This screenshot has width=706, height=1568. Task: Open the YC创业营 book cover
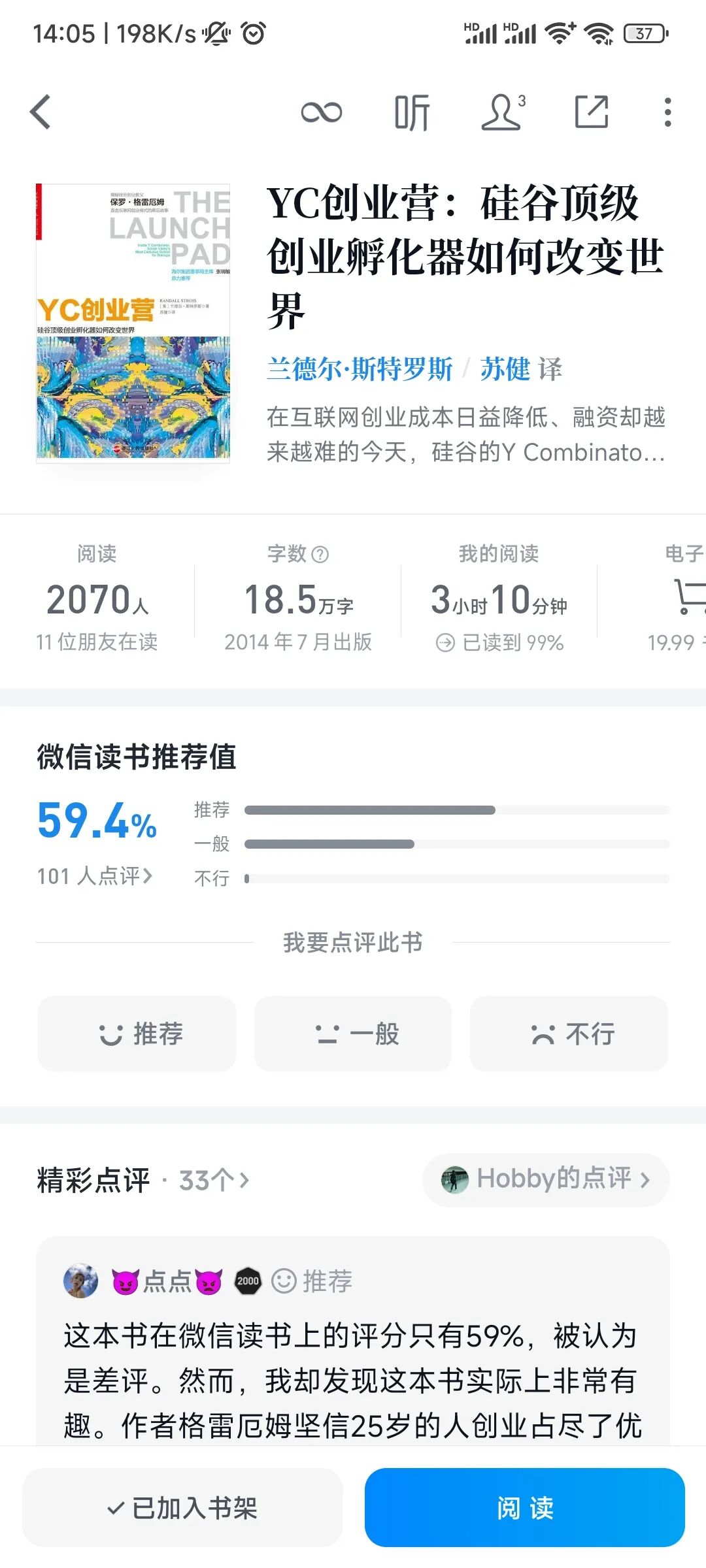133,322
